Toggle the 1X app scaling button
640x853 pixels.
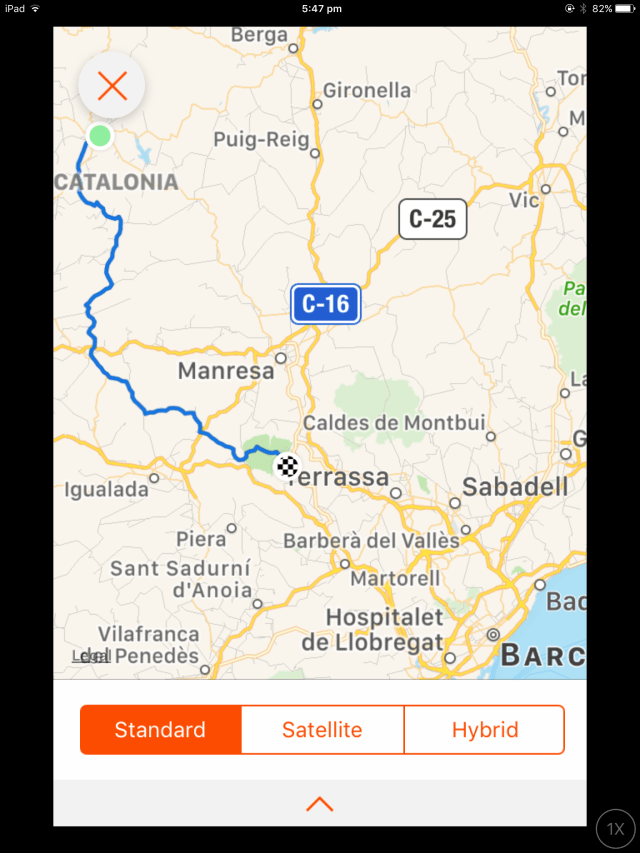(616, 829)
